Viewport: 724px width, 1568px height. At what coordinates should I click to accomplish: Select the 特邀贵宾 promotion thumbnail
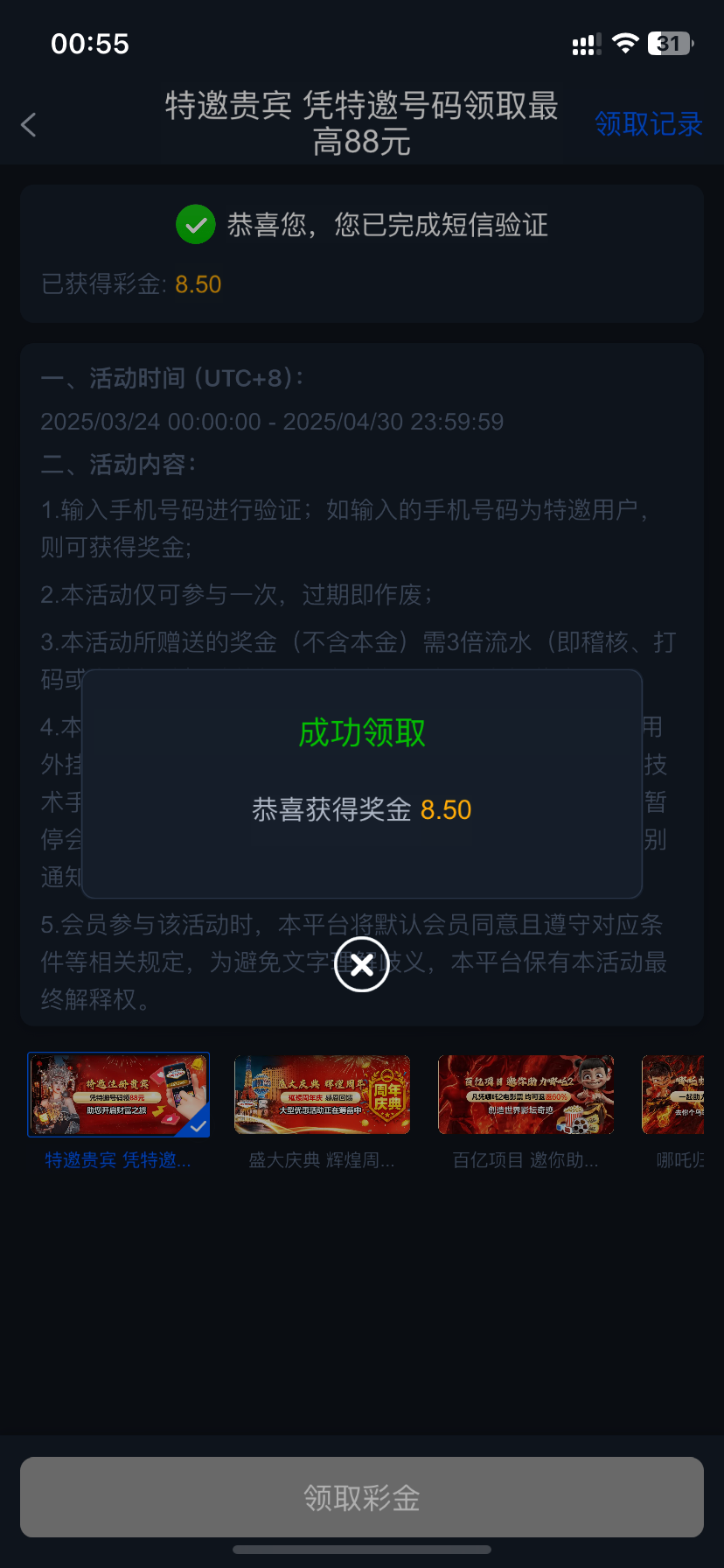(118, 1095)
